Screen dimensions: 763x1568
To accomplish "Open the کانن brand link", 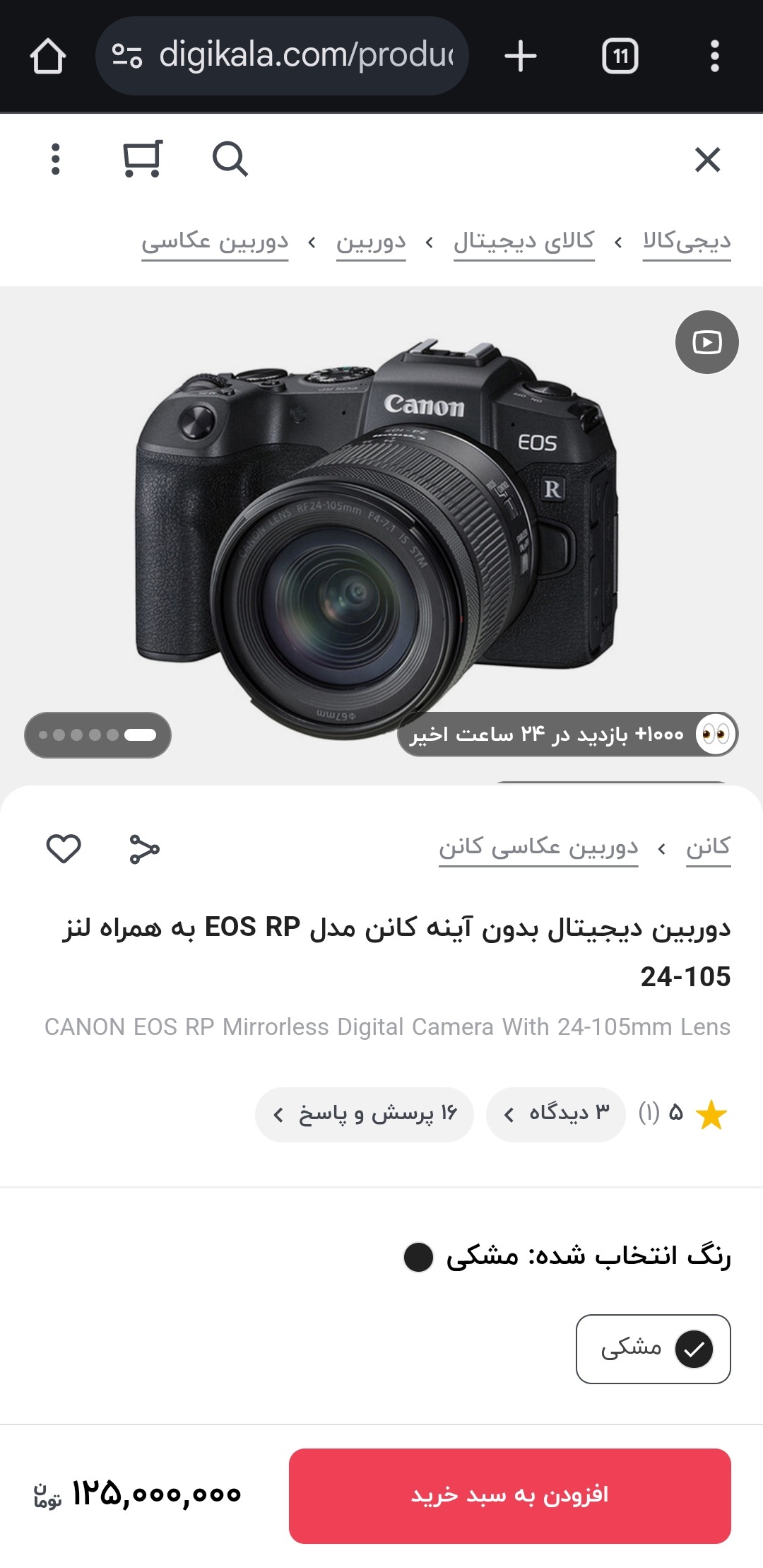I will (709, 848).
